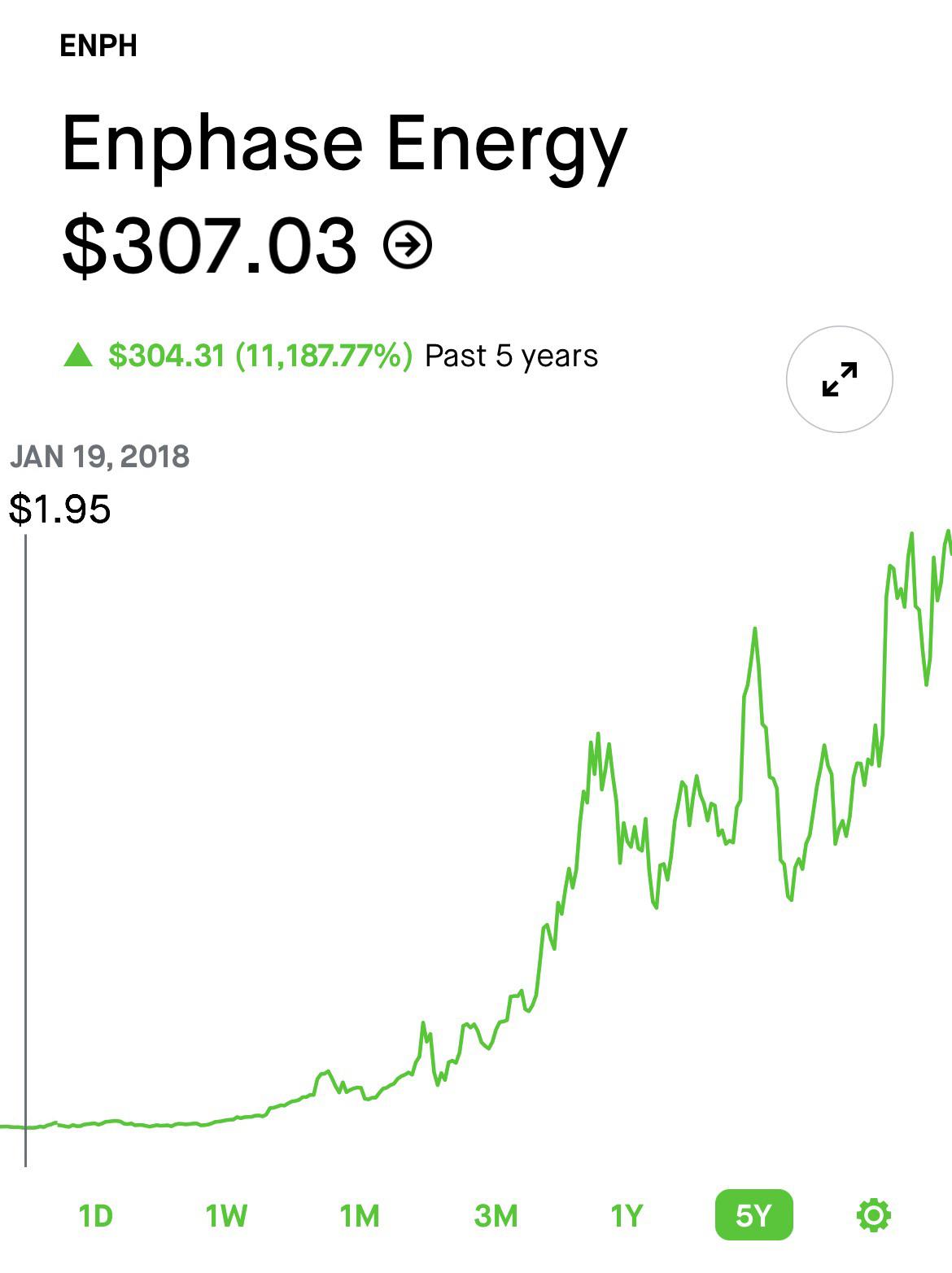Select the 1W time range
The image size is (952, 1273).
point(225,1215)
